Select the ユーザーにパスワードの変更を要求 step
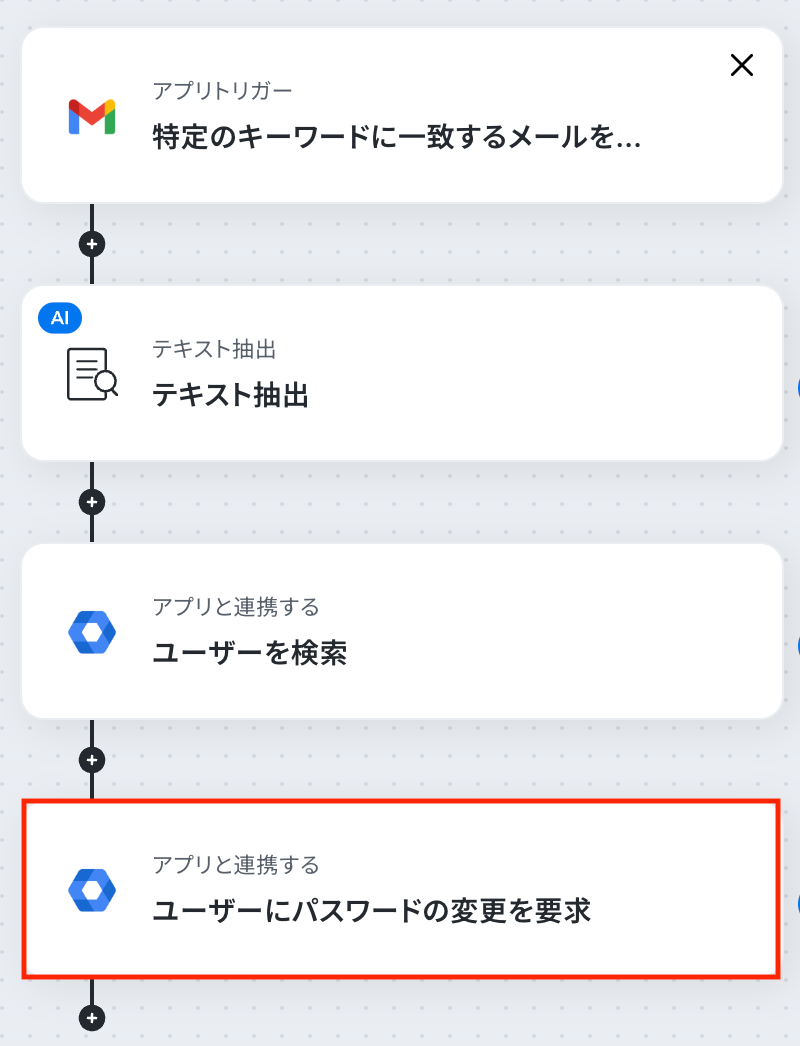Screen dimensions: 800x1046 click(x=400, y=889)
